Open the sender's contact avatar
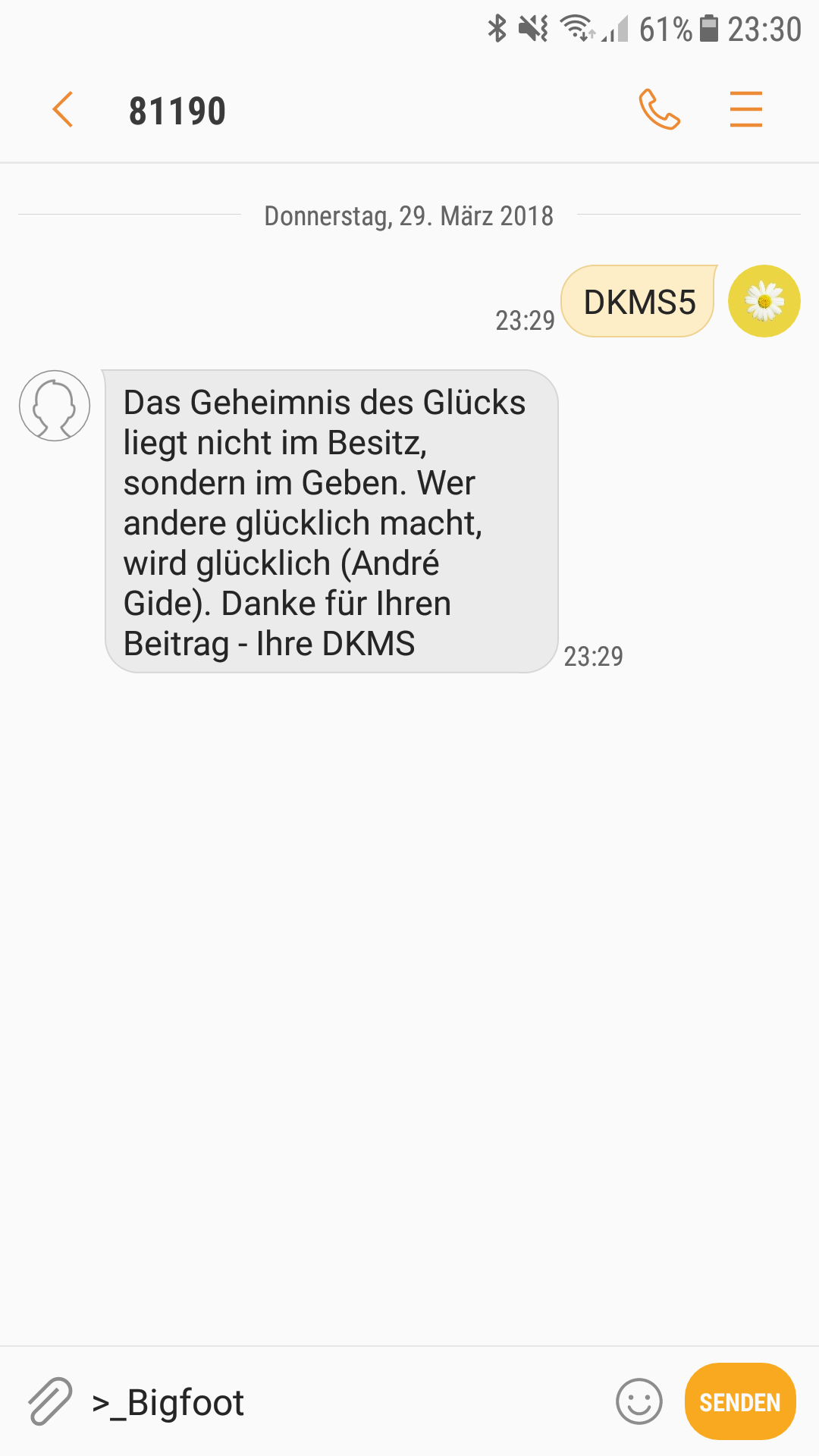The image size is (819, 1456). [55, 406]
